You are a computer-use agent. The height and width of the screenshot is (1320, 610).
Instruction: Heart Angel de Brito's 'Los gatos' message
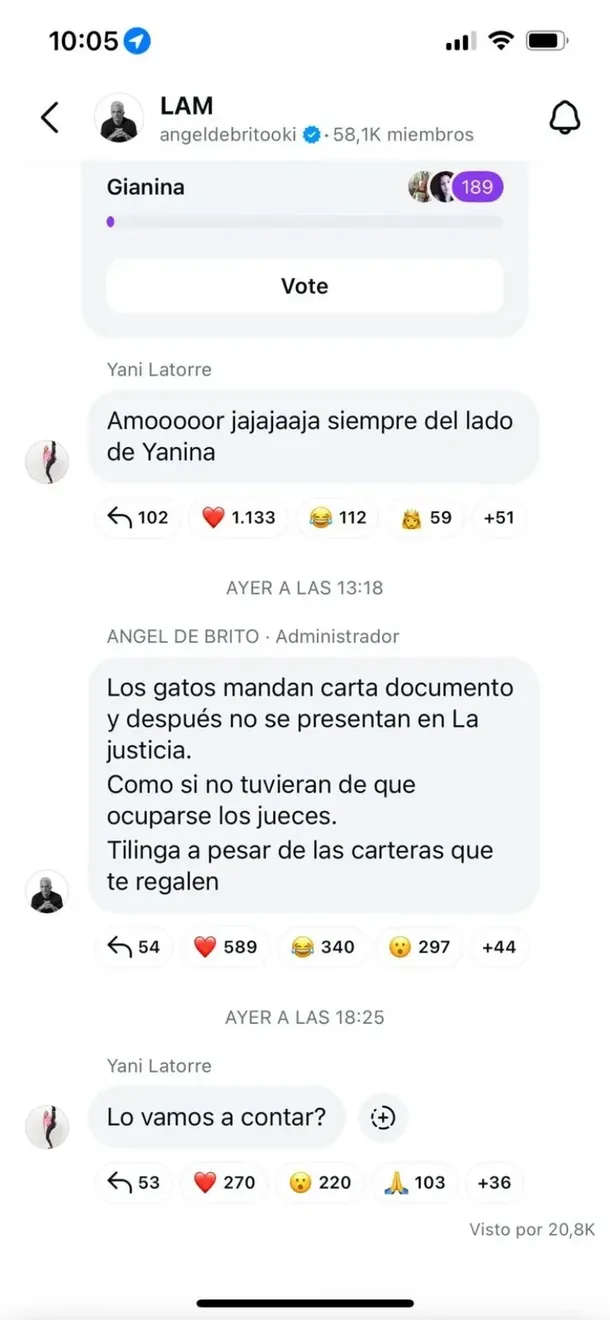pos(225,947)
